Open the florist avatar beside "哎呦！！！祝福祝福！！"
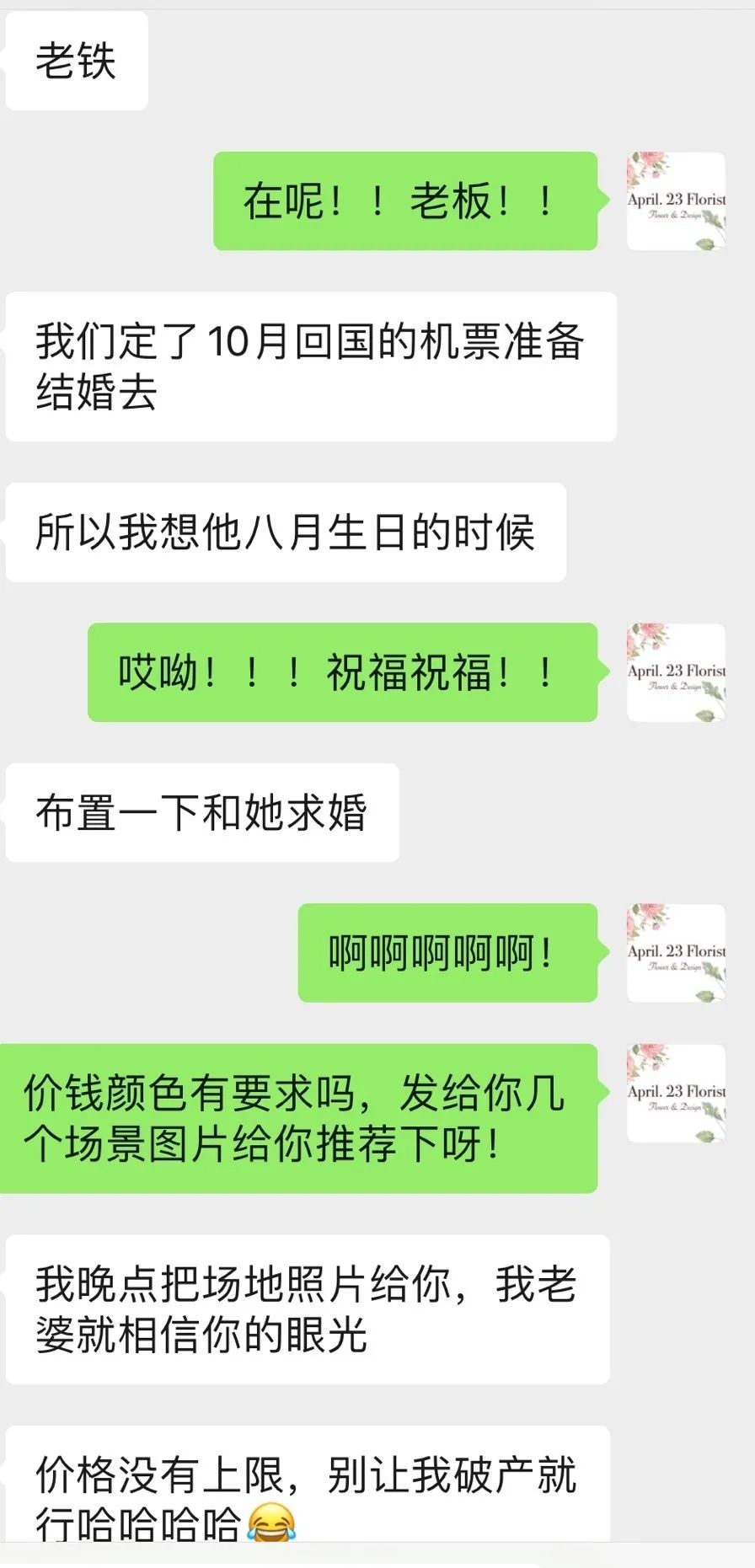The image size is (755, 1568). [x=676, y=672]
